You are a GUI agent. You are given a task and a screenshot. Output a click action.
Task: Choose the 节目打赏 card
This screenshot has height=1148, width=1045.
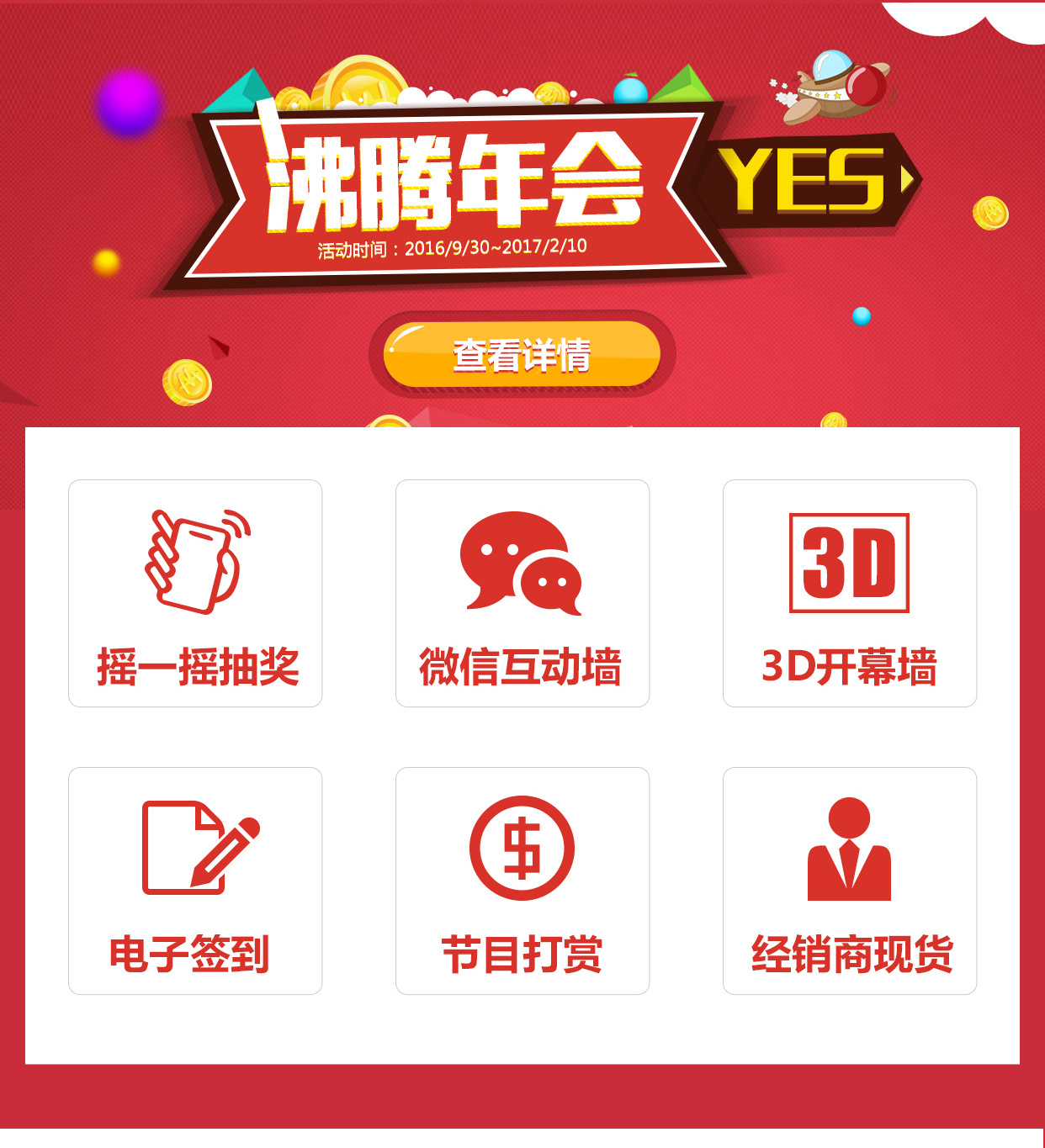(522, 881)
